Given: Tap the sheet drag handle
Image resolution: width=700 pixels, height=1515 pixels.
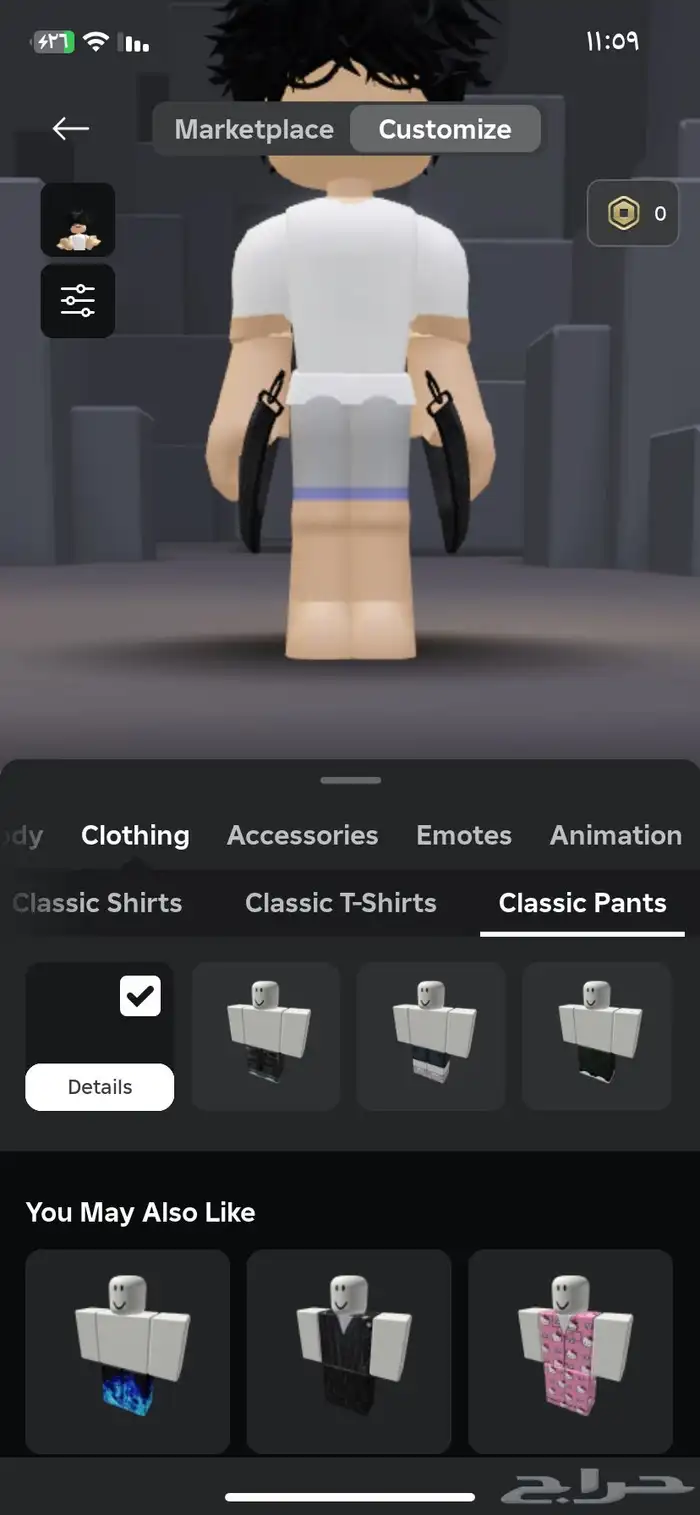Looking at the screenshot, I should (350, 780).
